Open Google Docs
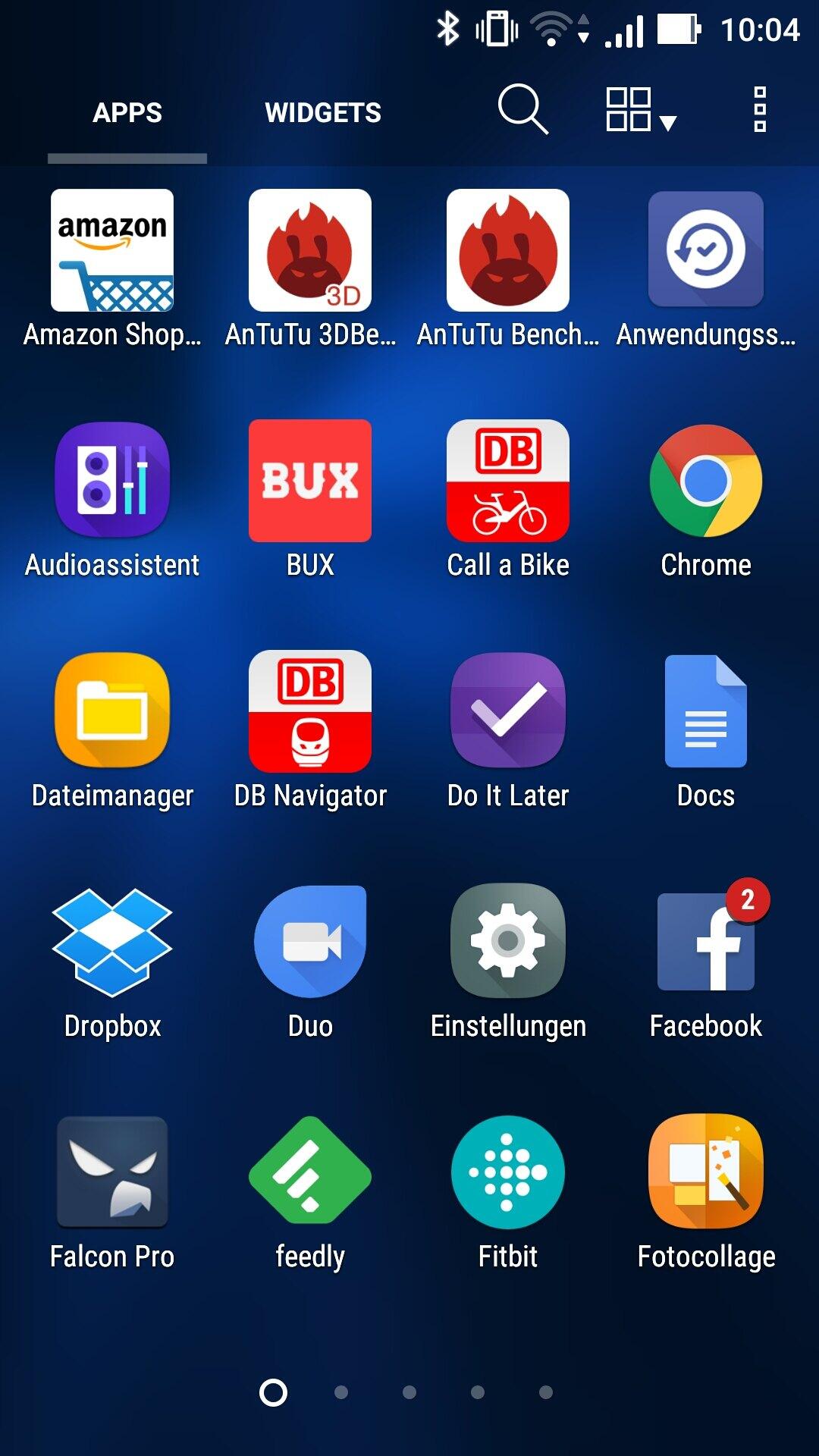 (x=706, y=711)
